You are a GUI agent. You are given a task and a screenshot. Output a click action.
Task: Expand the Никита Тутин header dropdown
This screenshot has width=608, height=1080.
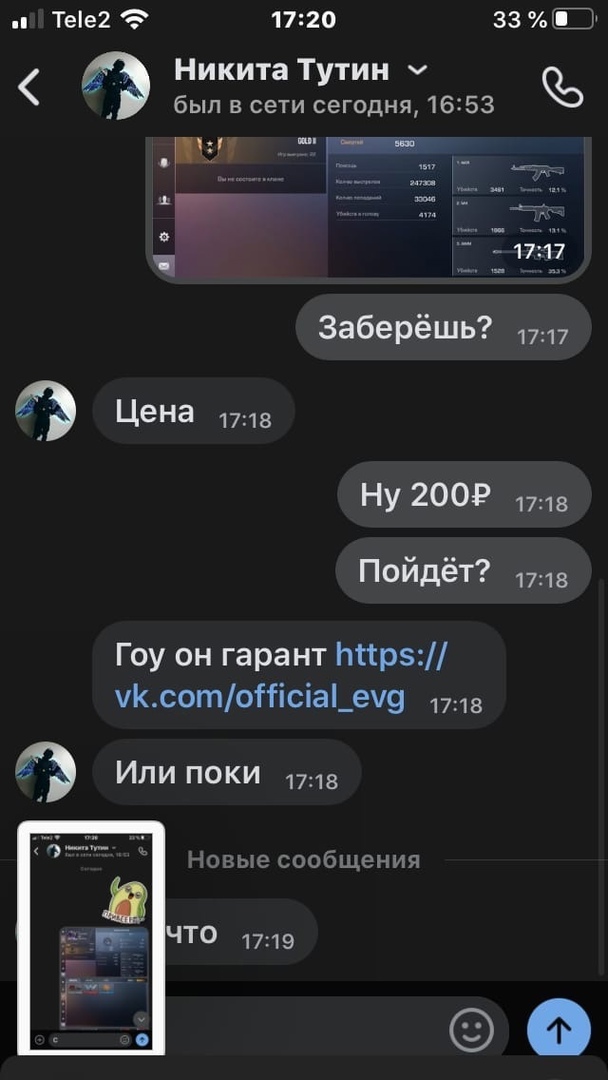[x=419, y=70]
